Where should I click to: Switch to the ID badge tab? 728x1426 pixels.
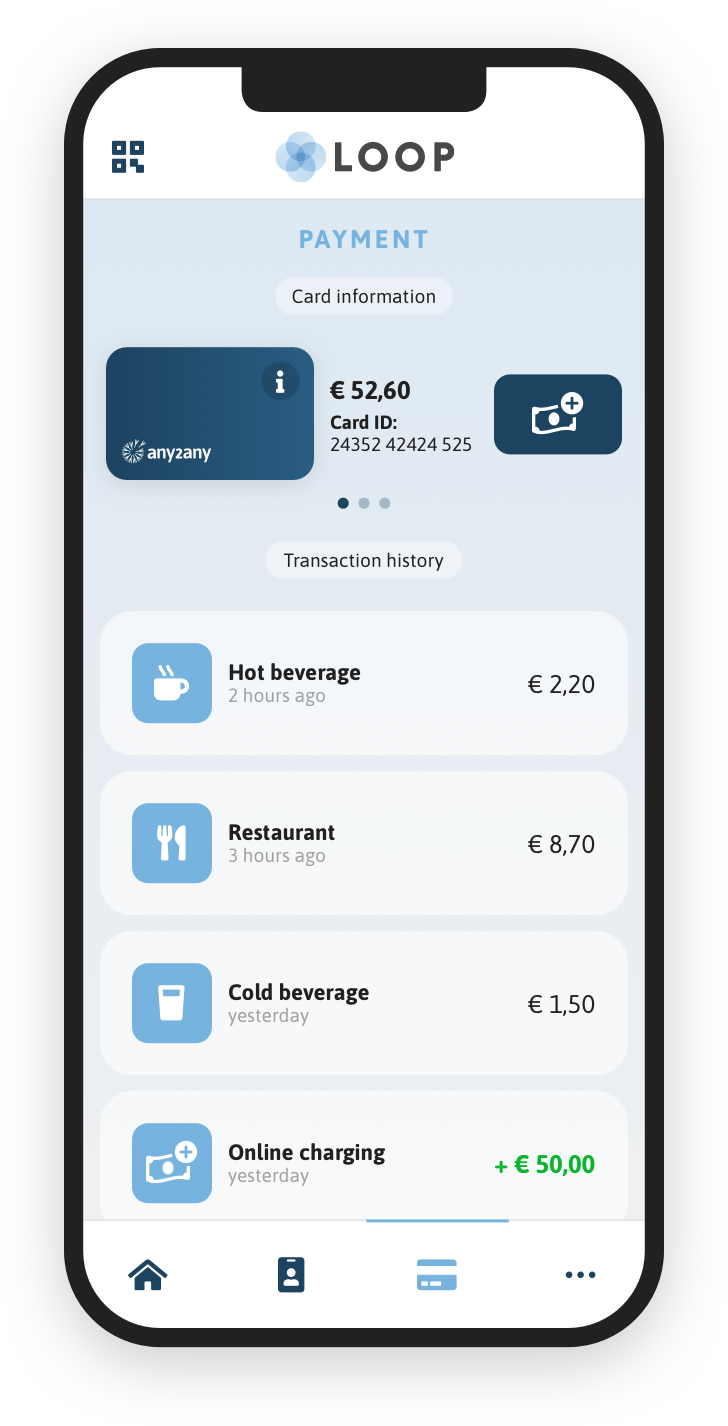(x=291, y=1274)
